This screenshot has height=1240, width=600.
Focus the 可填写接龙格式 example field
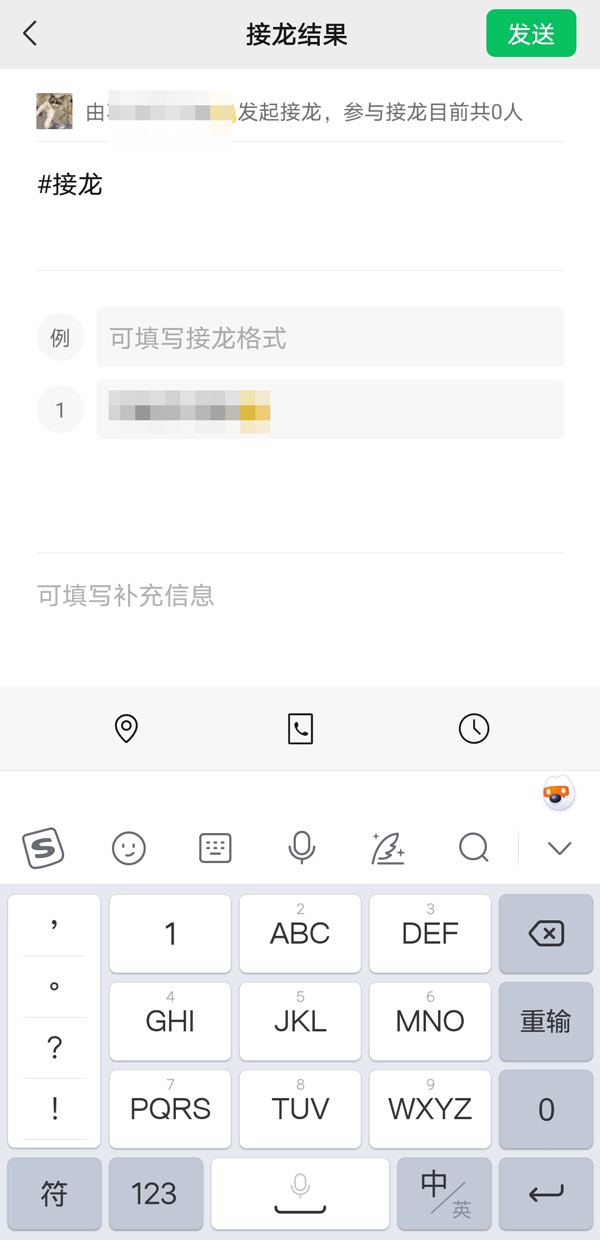point(329,338)
